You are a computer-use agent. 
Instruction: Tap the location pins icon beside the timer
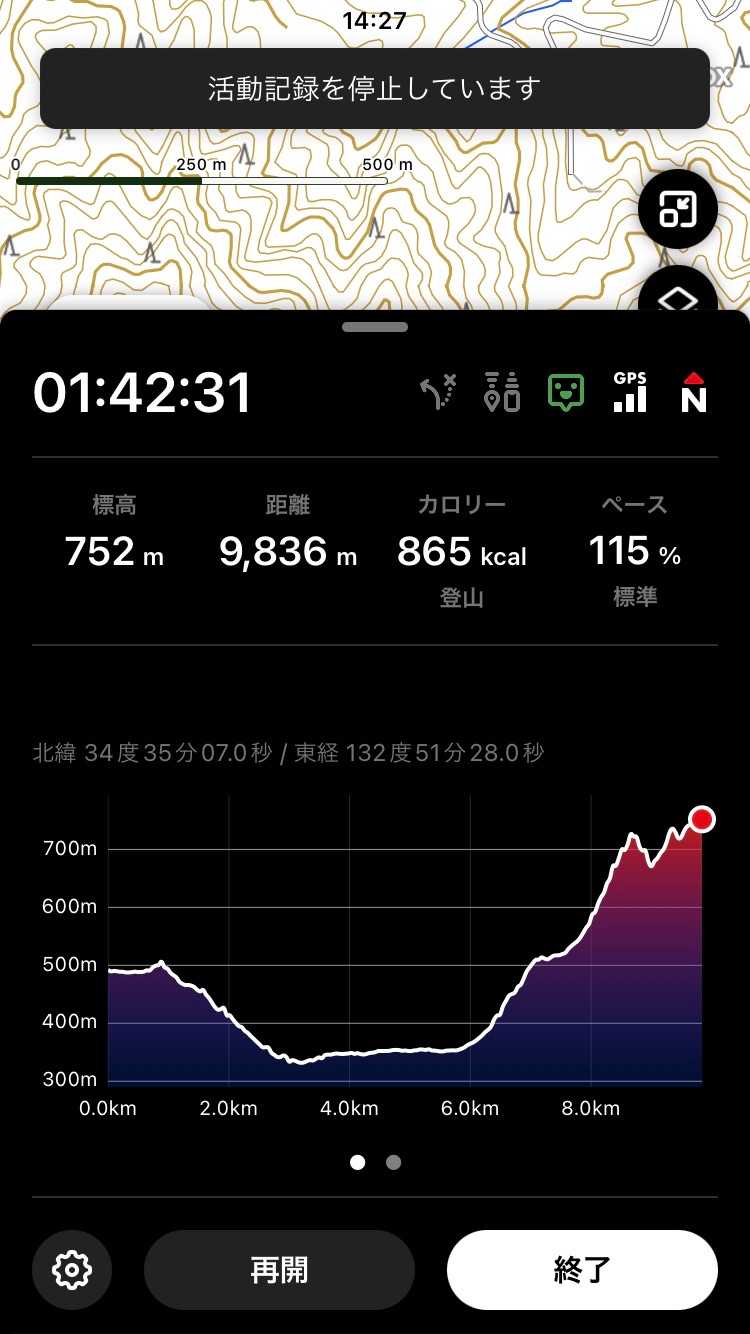(502, 392)
